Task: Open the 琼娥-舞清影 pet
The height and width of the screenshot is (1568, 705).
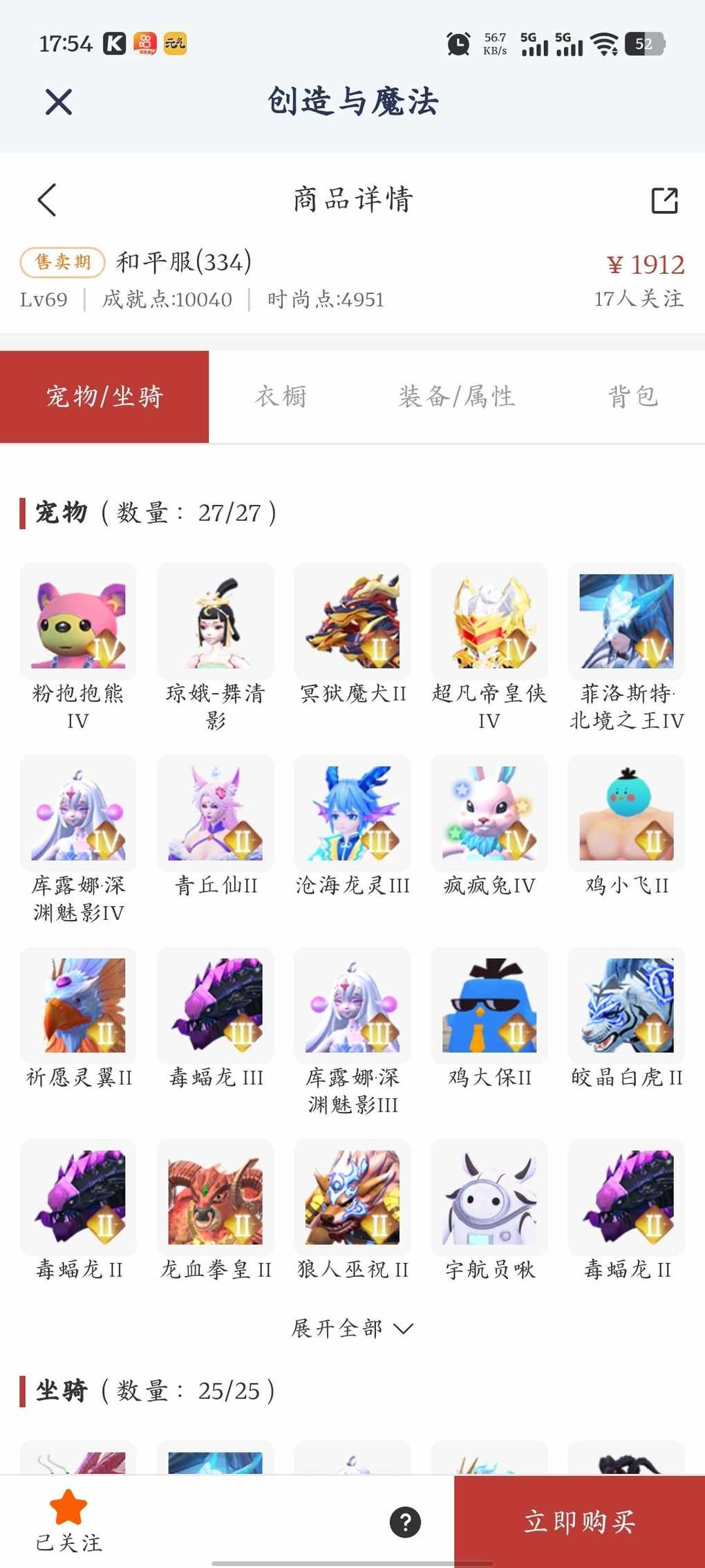Action: point(216,621)
